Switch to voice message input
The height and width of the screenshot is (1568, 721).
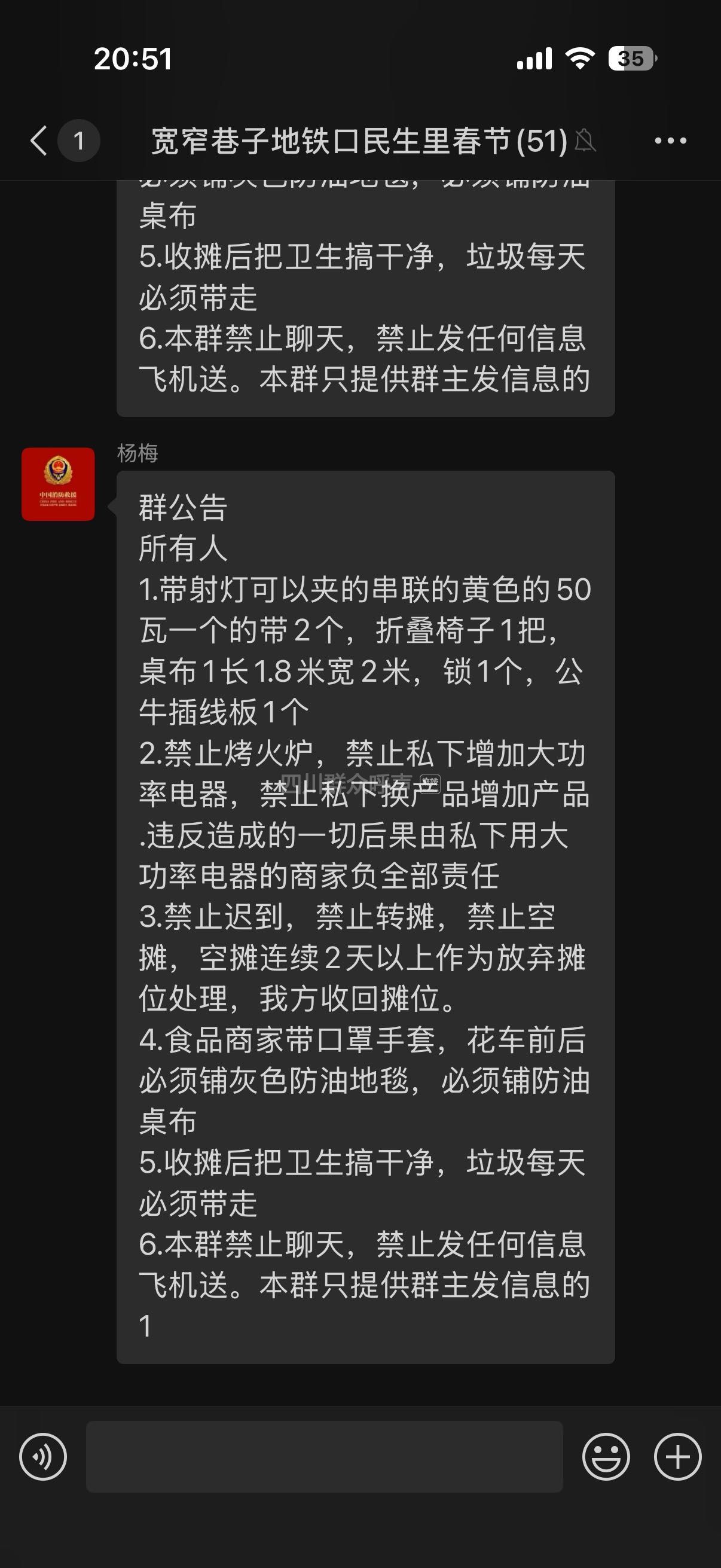point(43,1457)
